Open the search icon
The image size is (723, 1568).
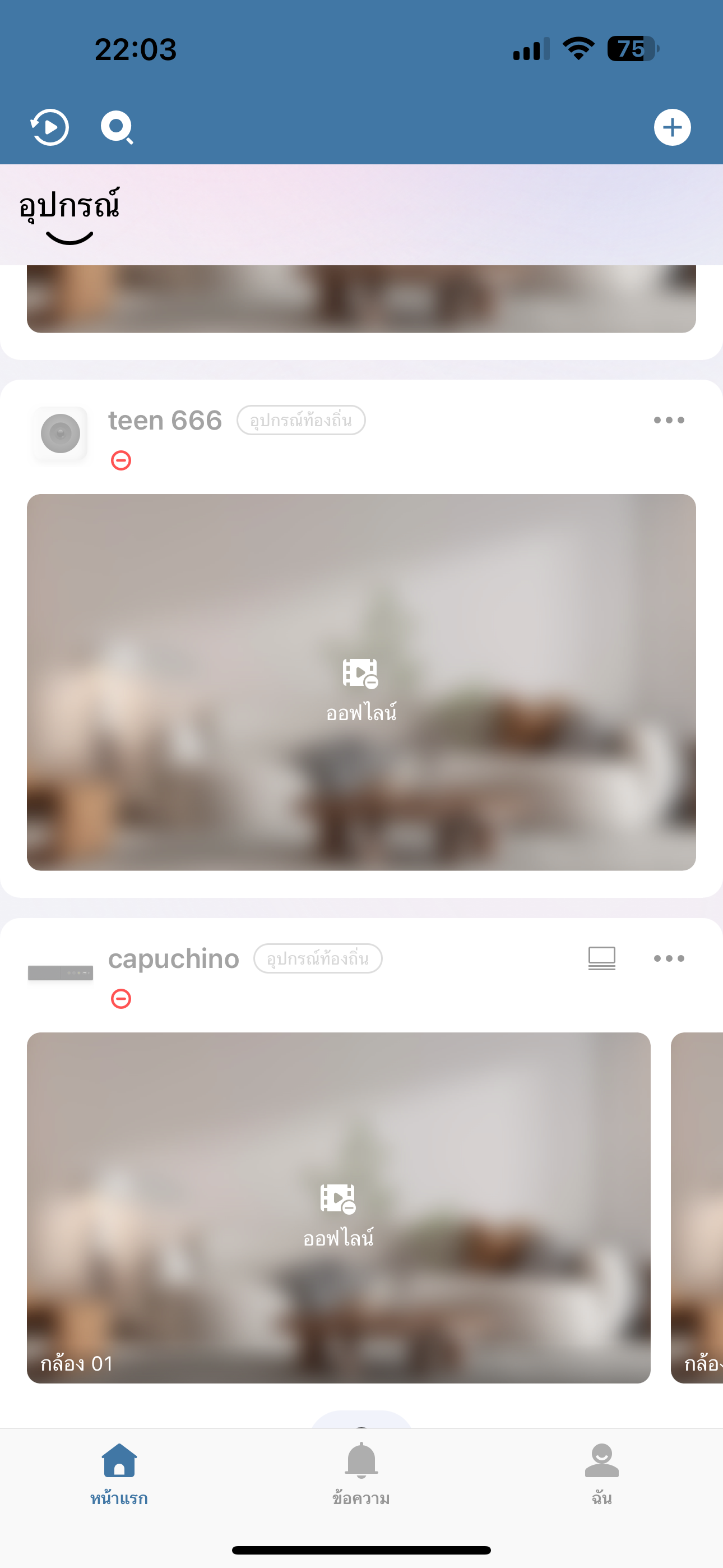pos(116,127)
